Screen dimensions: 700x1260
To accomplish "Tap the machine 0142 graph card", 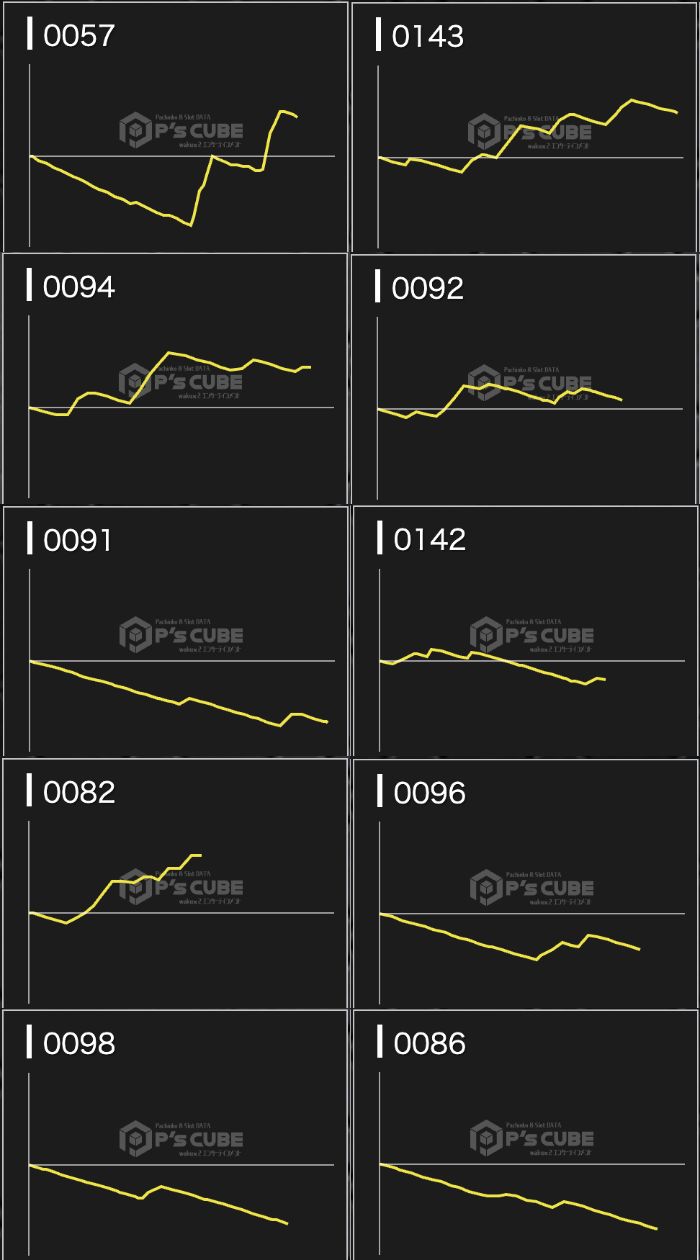I will pyautogui.click(x=524, y=631).
